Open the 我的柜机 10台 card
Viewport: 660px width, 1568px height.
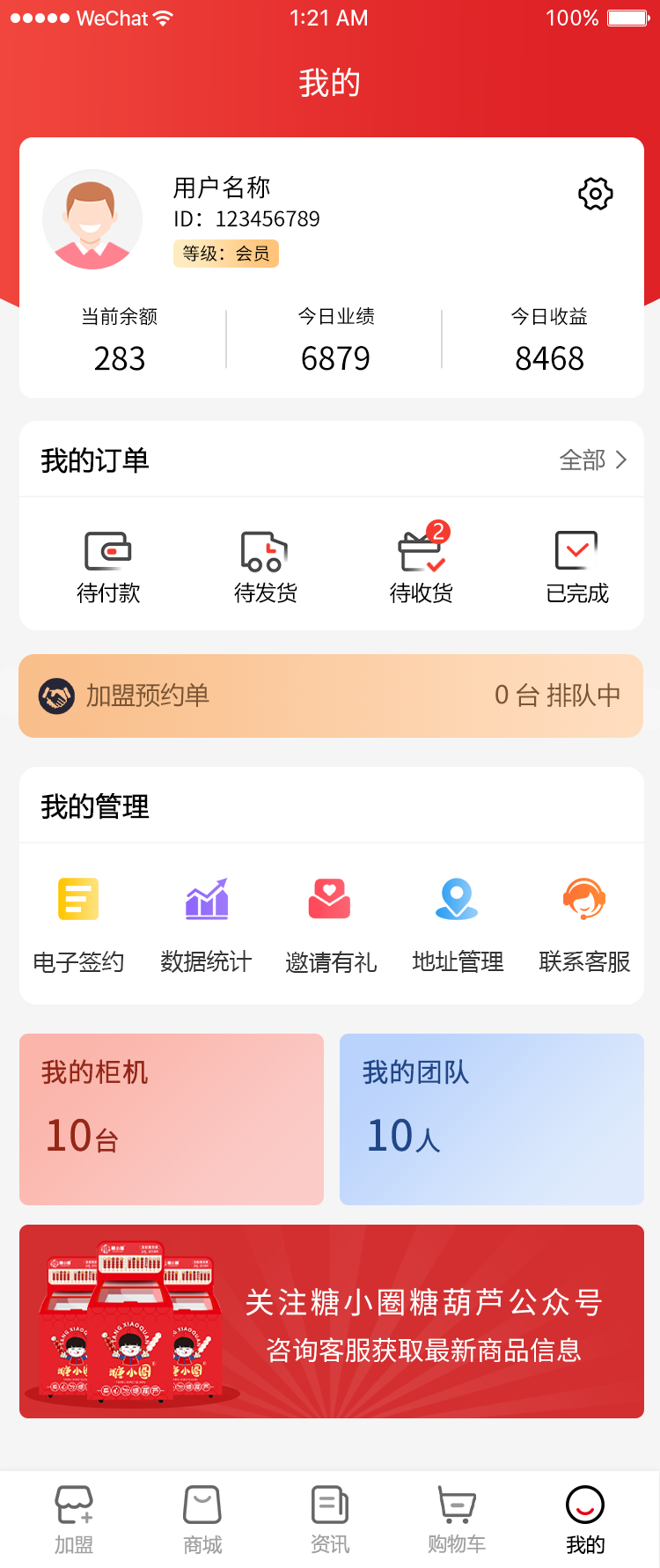coord(171,1118)
